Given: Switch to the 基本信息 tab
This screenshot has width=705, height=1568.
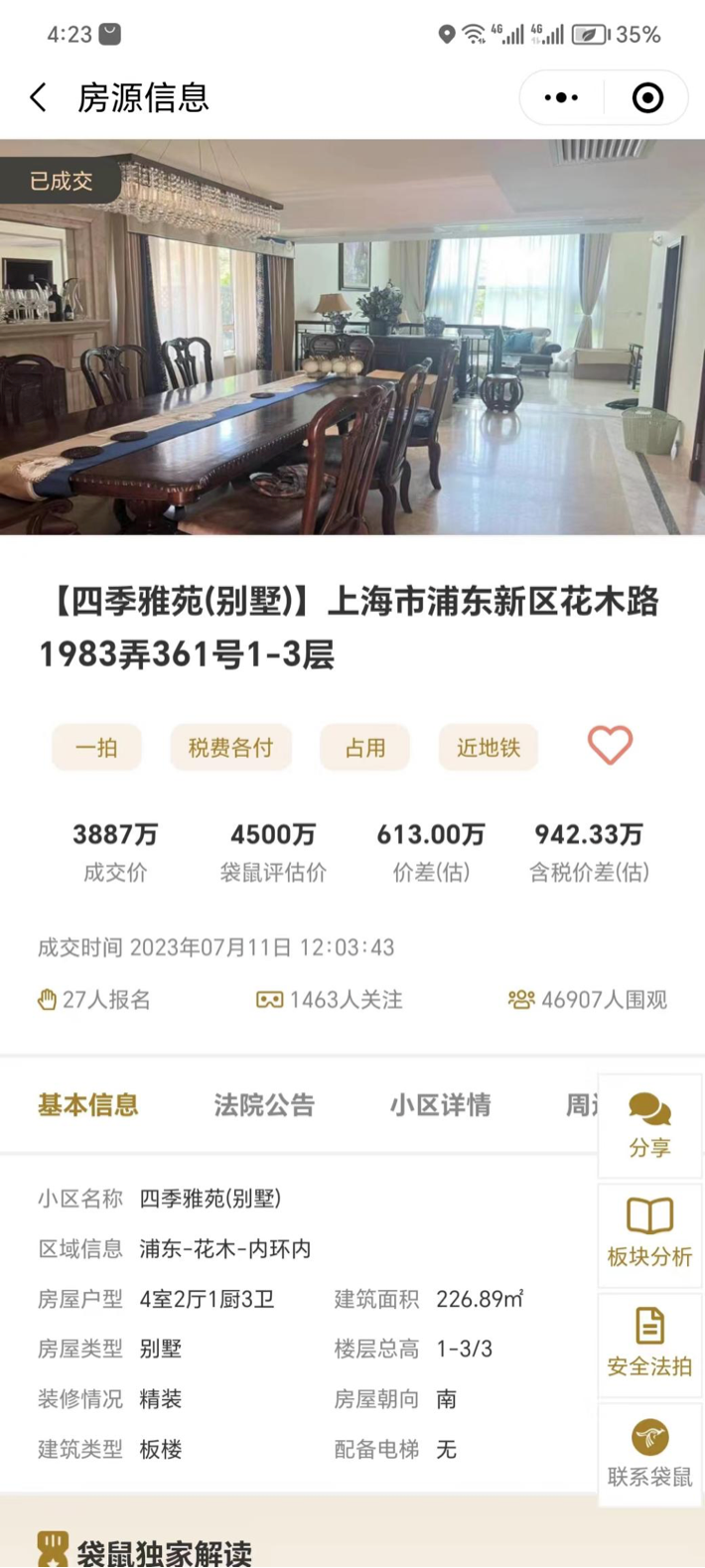Looking at the screenshot, I should pyautogui.click(x=88, y=1105).
